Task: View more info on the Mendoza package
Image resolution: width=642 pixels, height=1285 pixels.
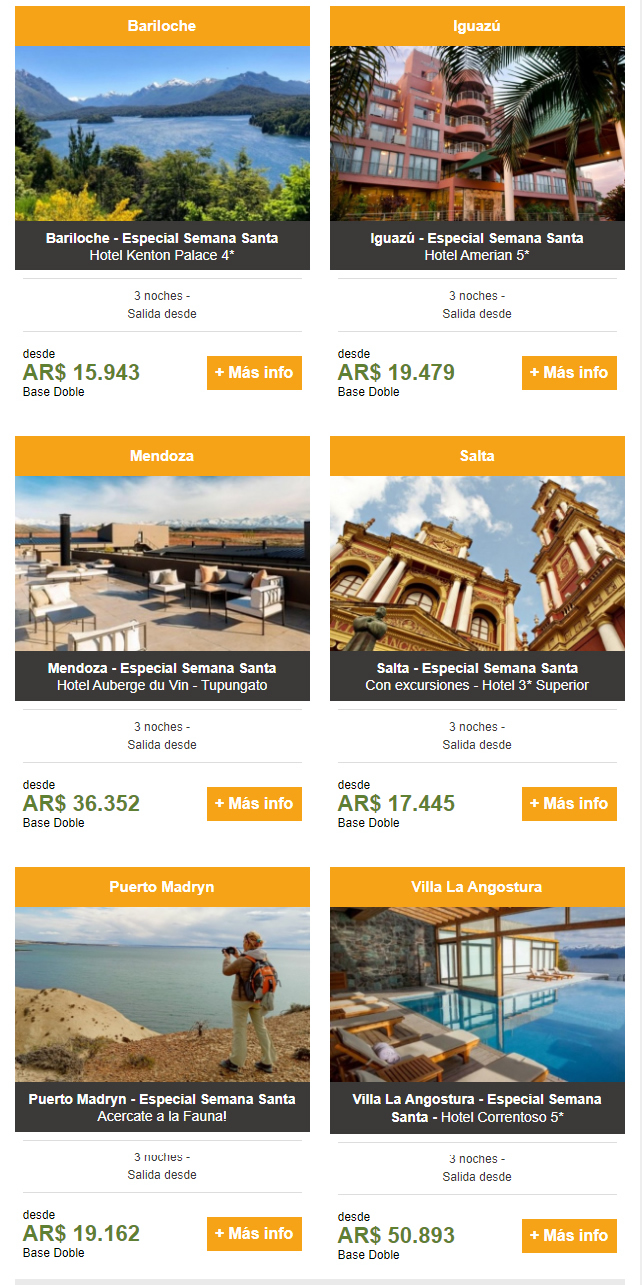Action: click(254, 804)
